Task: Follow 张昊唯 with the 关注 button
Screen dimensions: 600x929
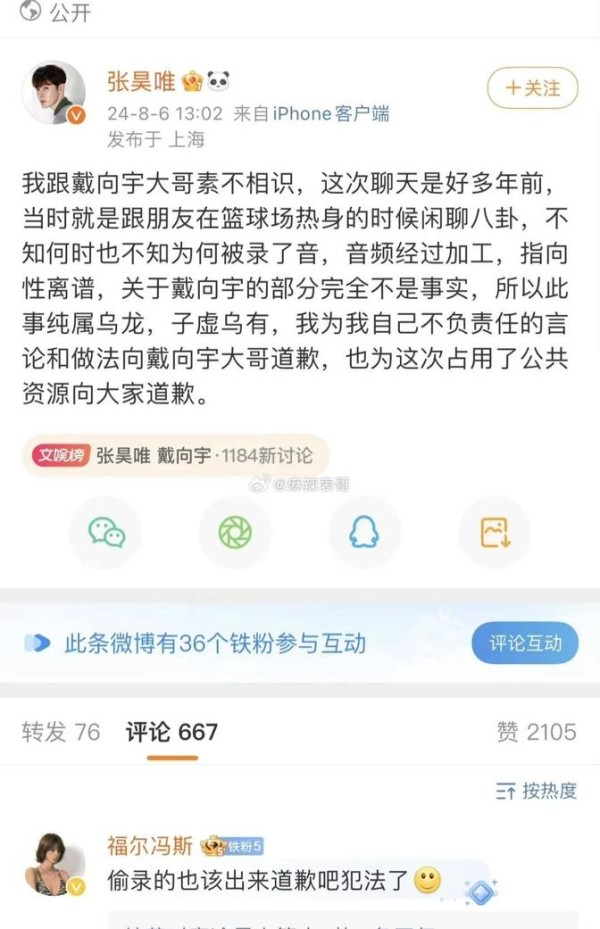Action: click(x=531, y=88)
